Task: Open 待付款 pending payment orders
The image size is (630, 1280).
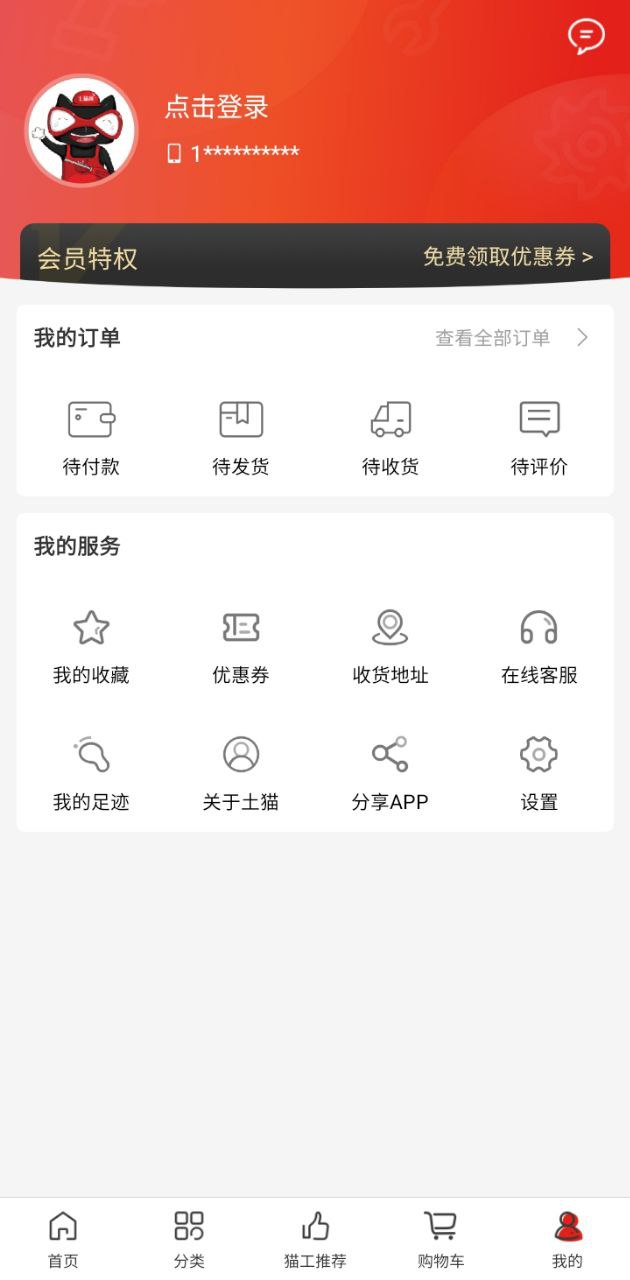Action: coord(91,438)
